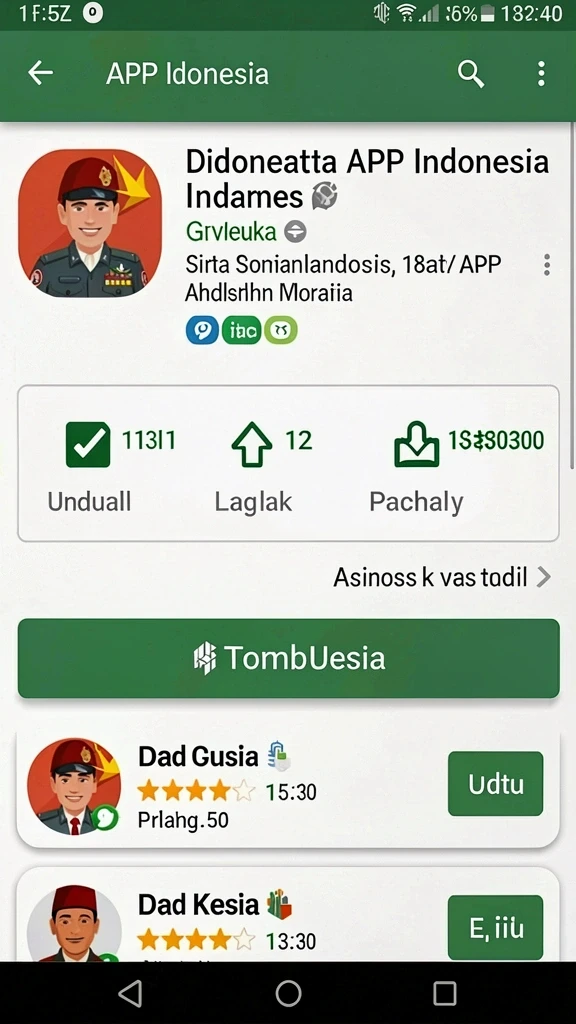The height and width of the screenshot is (1024, 576).
Task: Open the overflow menu beside the app description
Action: [547, 264]
